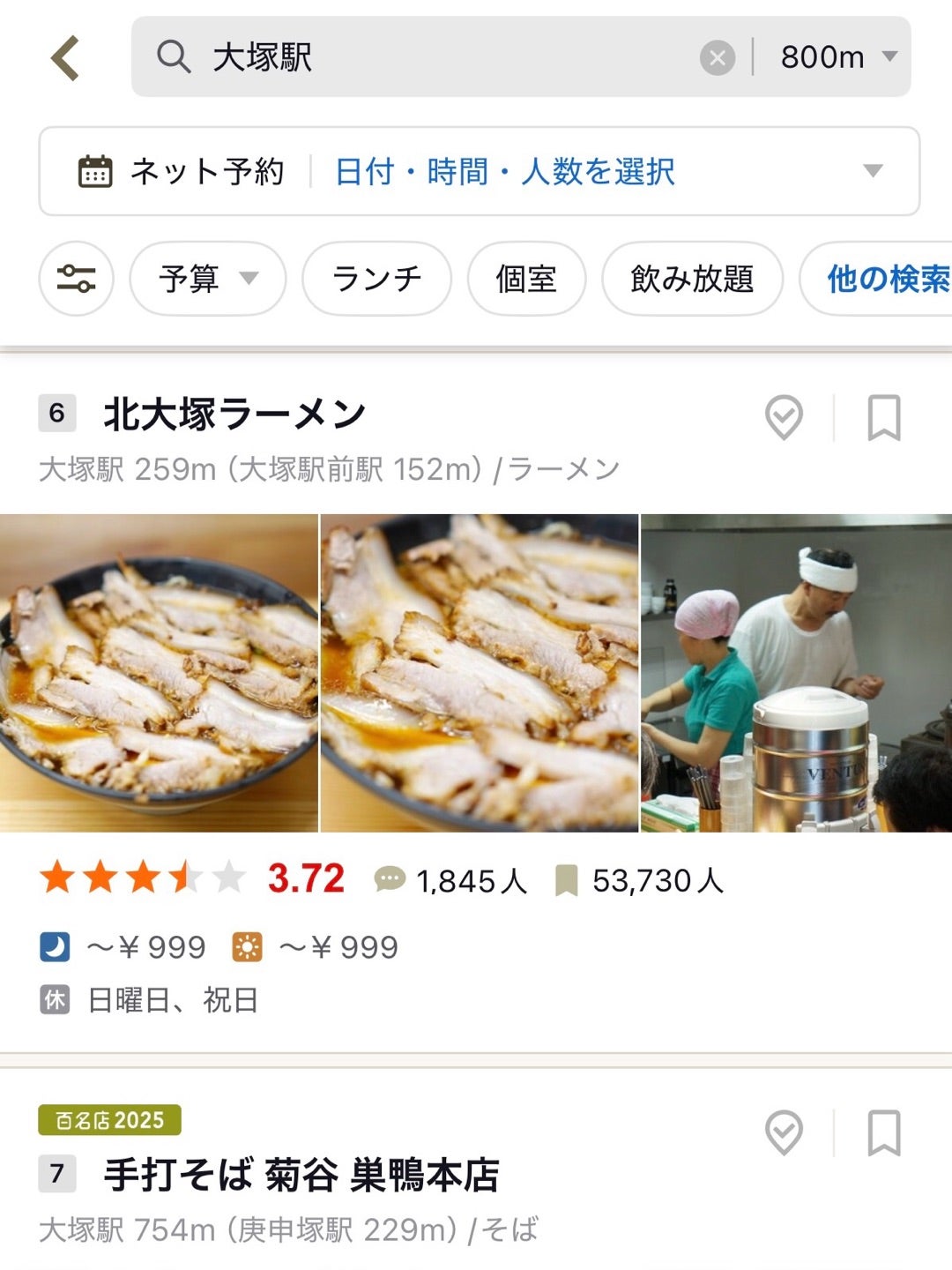Viewport: 952px width, 1270px height.
Task: Open 手打そば 菊谷 巣鴨本店 listing
Action: click(301, 1175)
